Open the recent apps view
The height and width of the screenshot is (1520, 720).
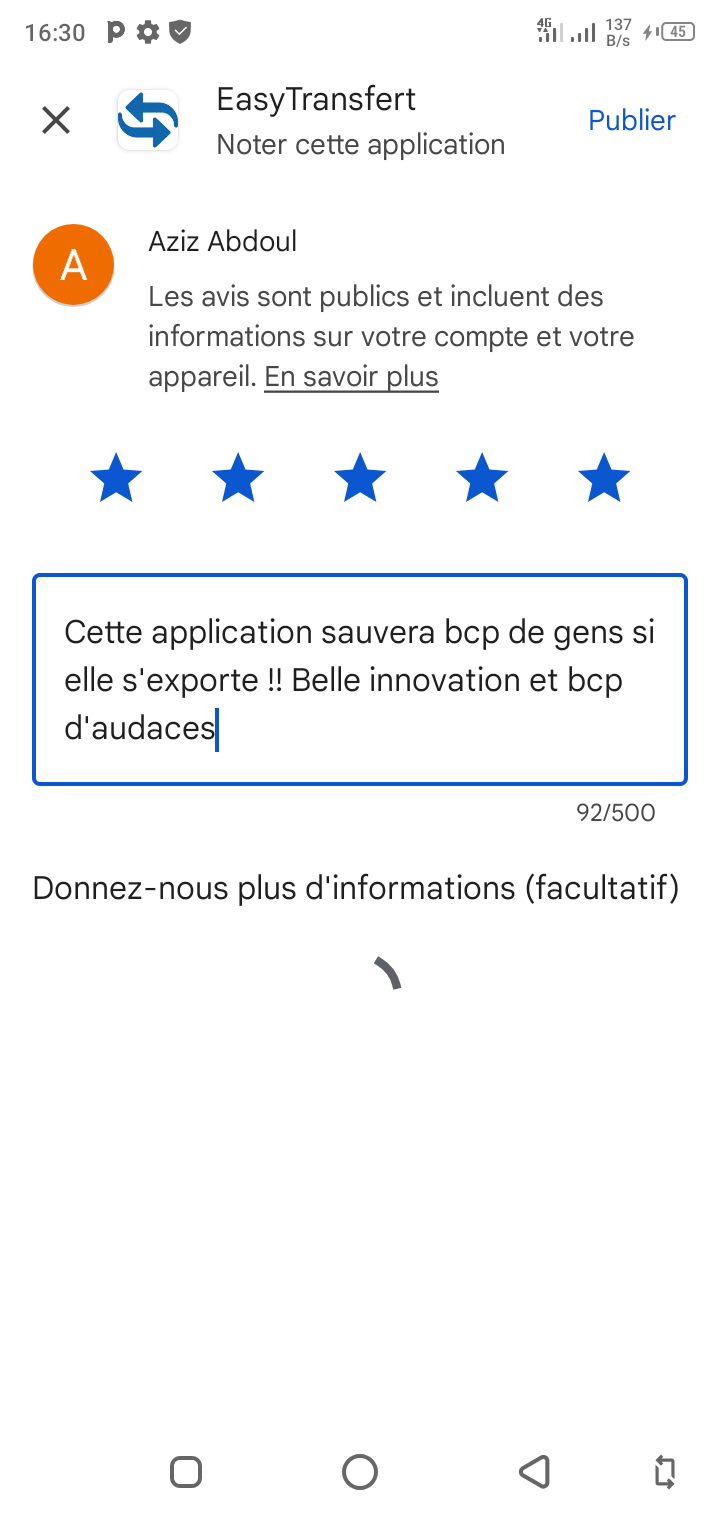pos(186,1471)
